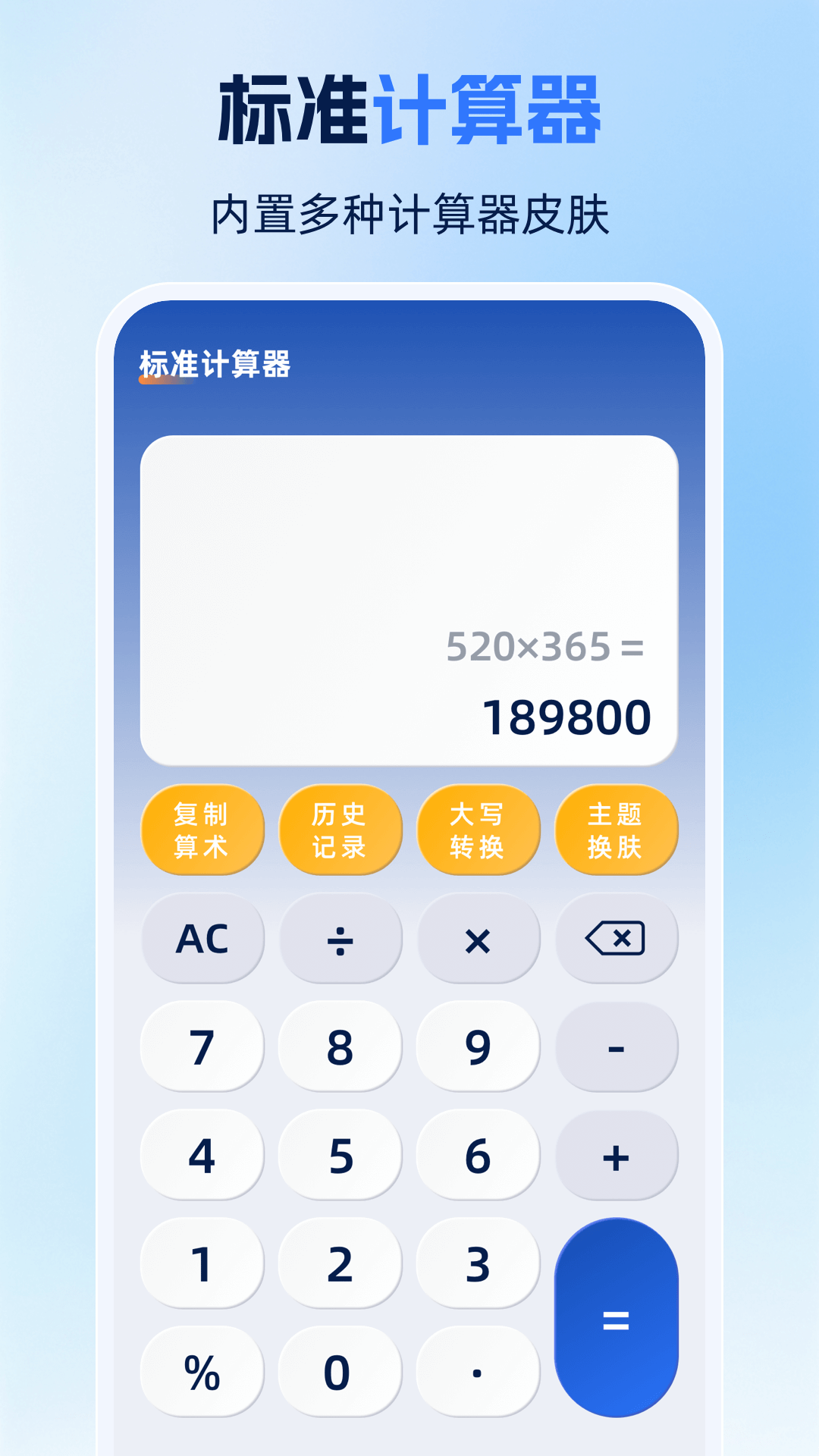Tap the minus - operator key
This screenshot has width=819, height=1456.
[616, 1046]
